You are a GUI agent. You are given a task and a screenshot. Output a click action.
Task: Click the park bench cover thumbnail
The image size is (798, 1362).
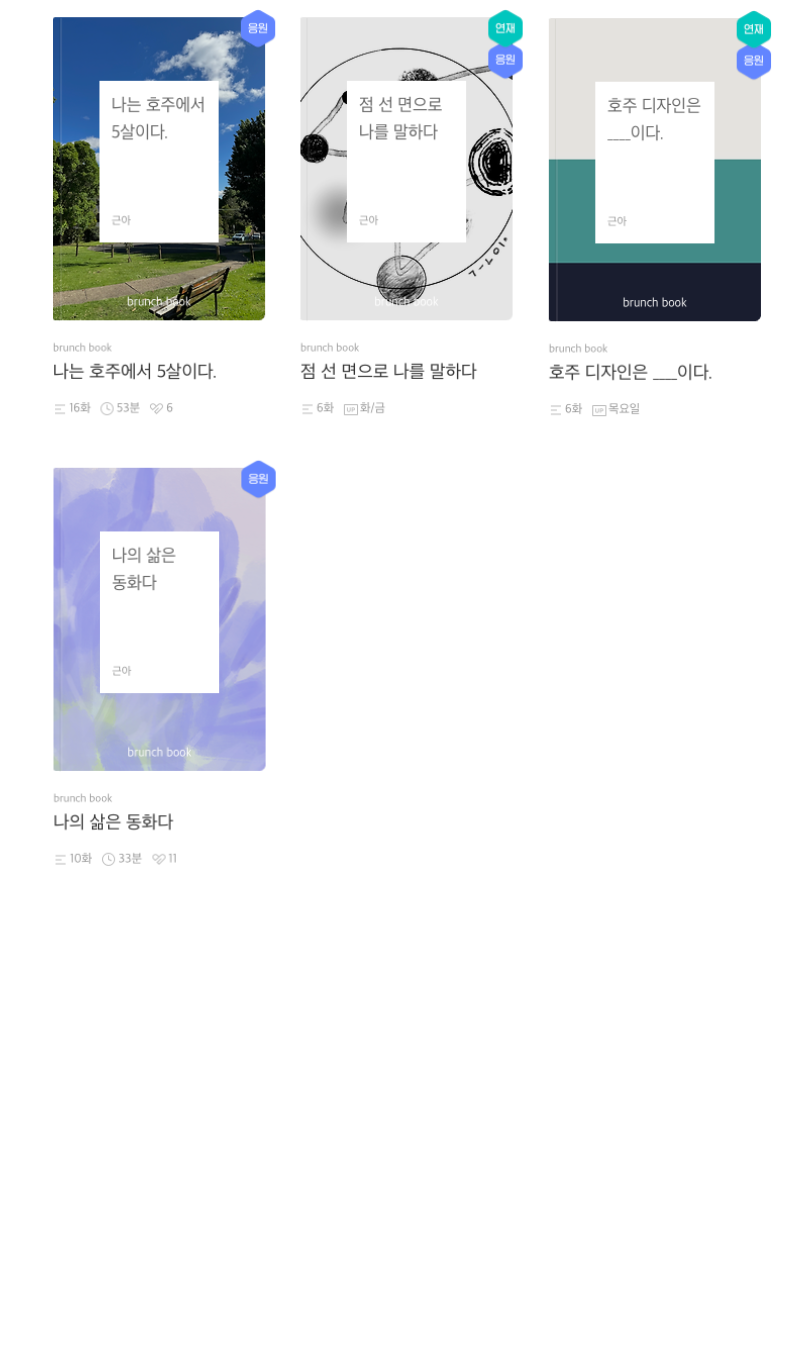(x=159, y=167)
